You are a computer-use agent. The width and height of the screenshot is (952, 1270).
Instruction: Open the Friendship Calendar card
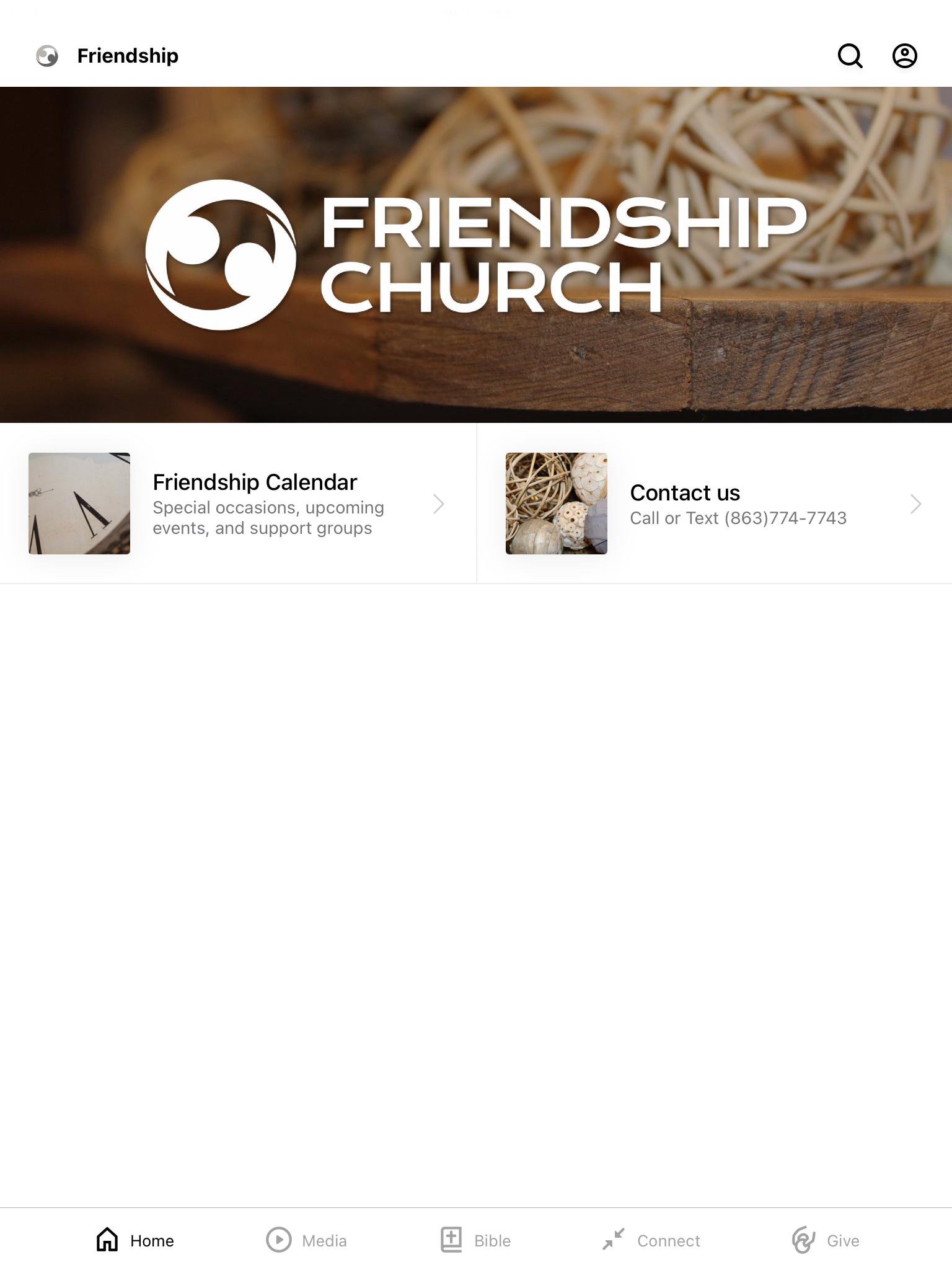pos(238,504)
